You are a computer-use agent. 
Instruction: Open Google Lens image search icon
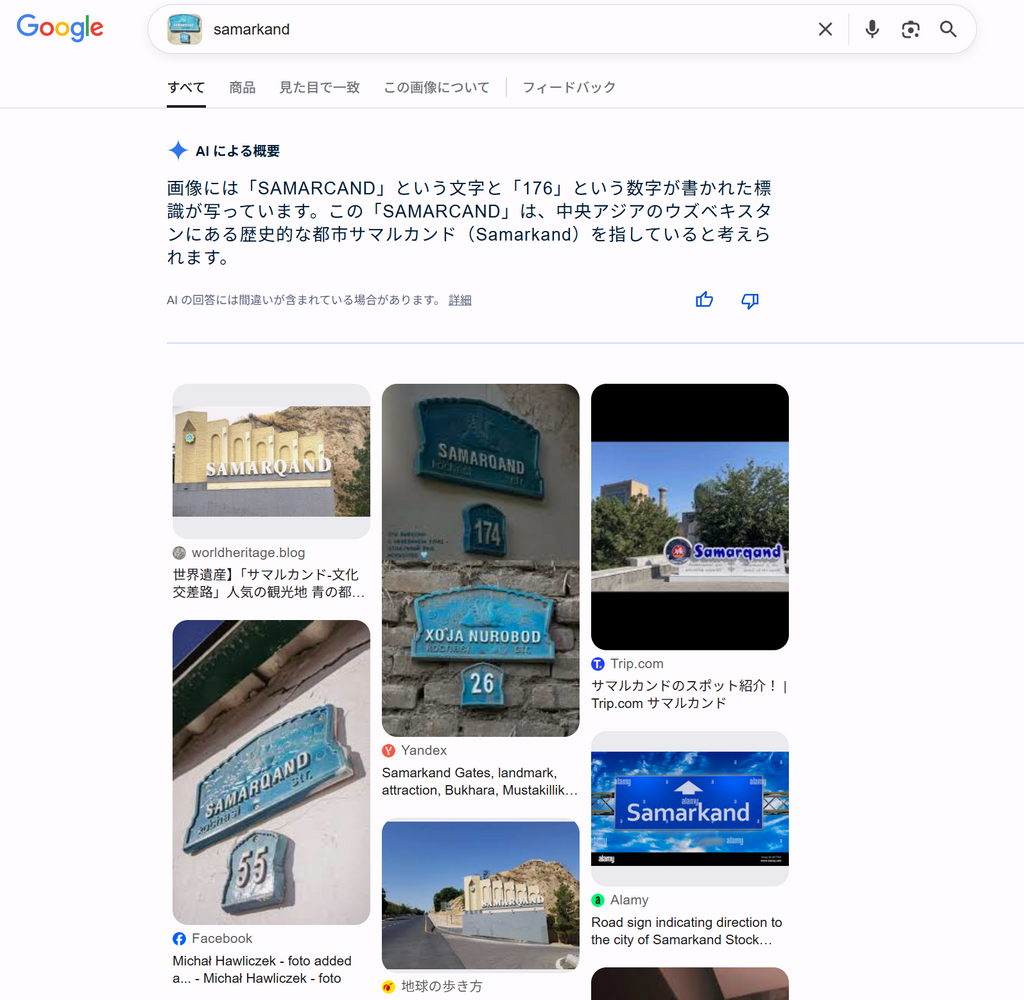pyautogui.click(x=910, y=29)
